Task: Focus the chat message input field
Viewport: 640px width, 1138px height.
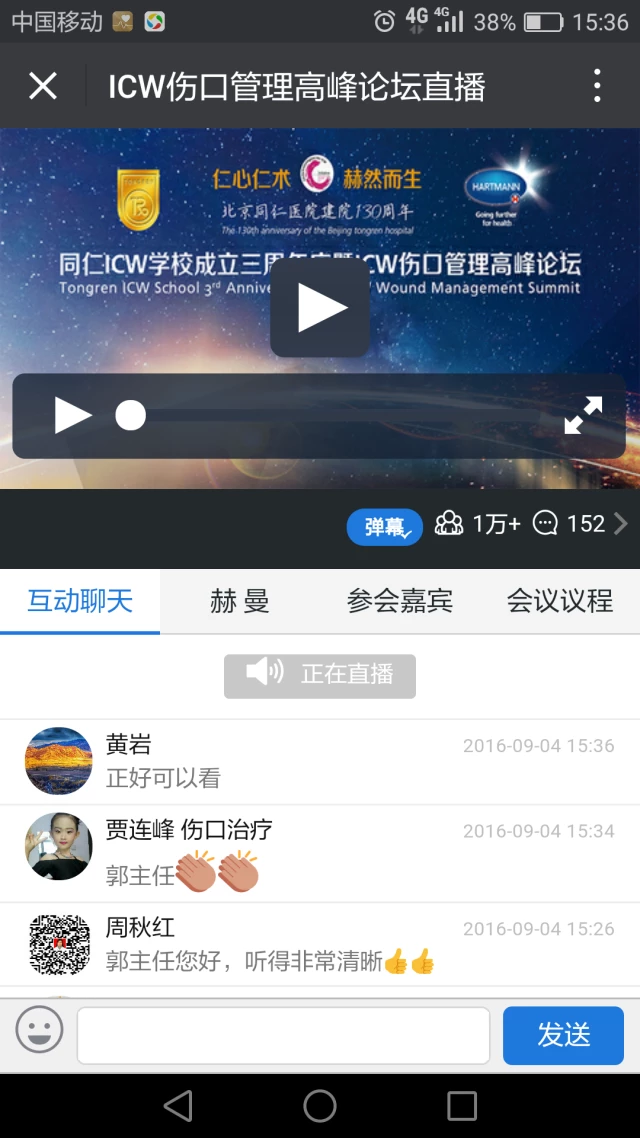Action: click(x=283, y=1035)
